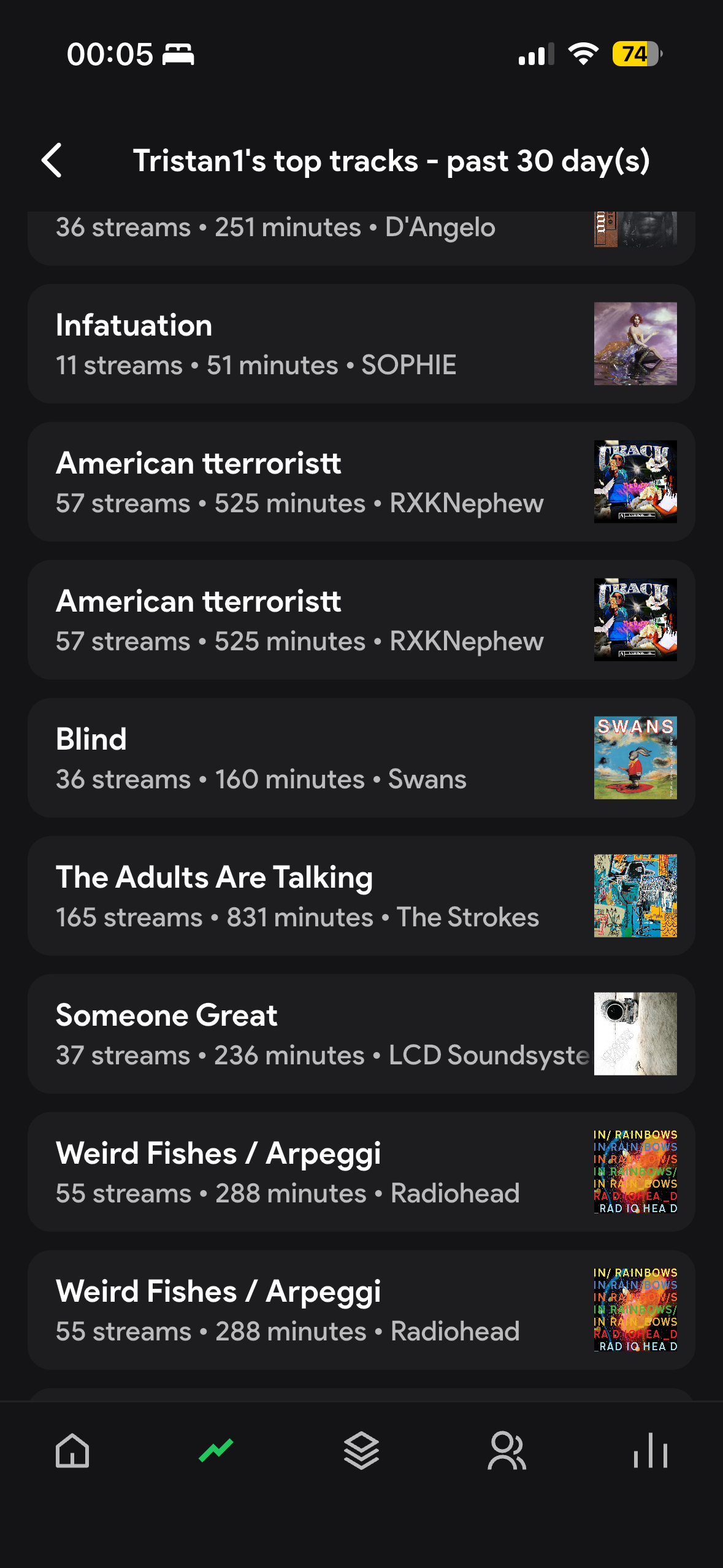Open the Blind track by Swans

point(361,758)
